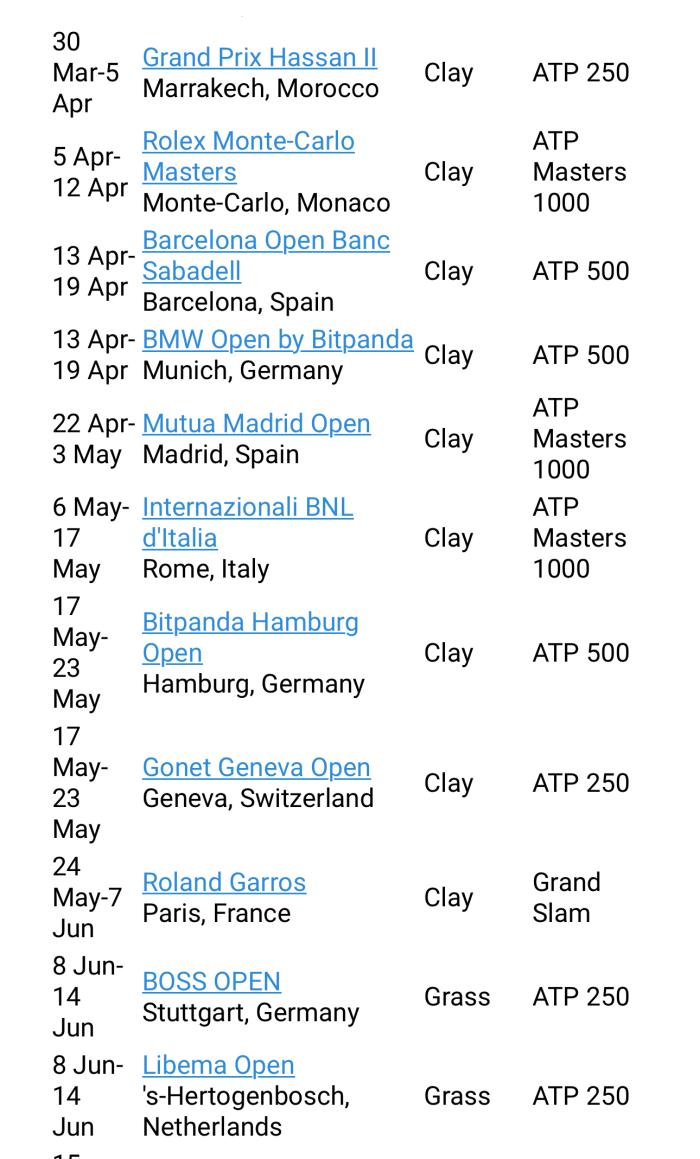The height and width of the screenshot is (1159, 700).
Task: Open the Bitpanda Hamburg Open link
Action: coord(250,622)
